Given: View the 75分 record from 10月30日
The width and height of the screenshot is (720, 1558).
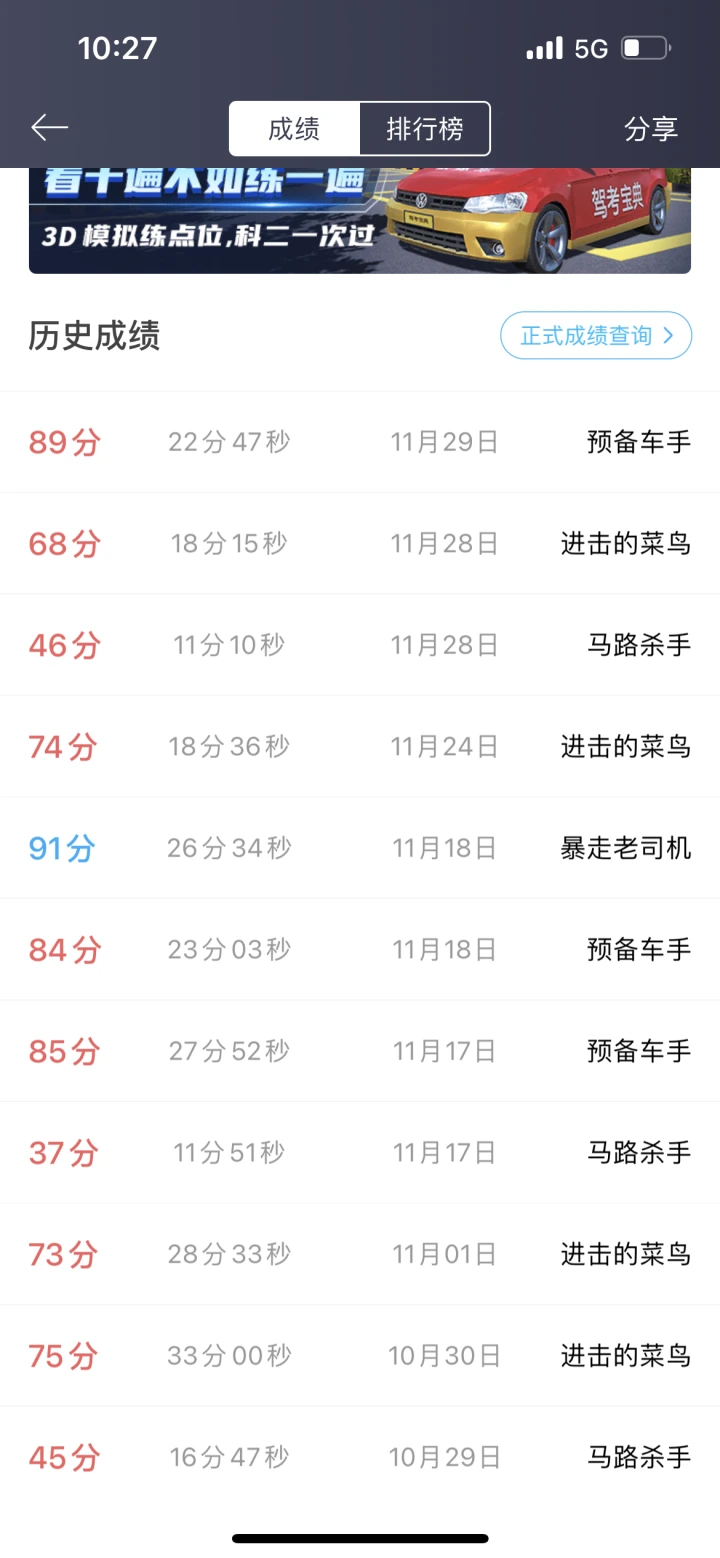Looking at the screenshot, I should [x=360, y=1356].
